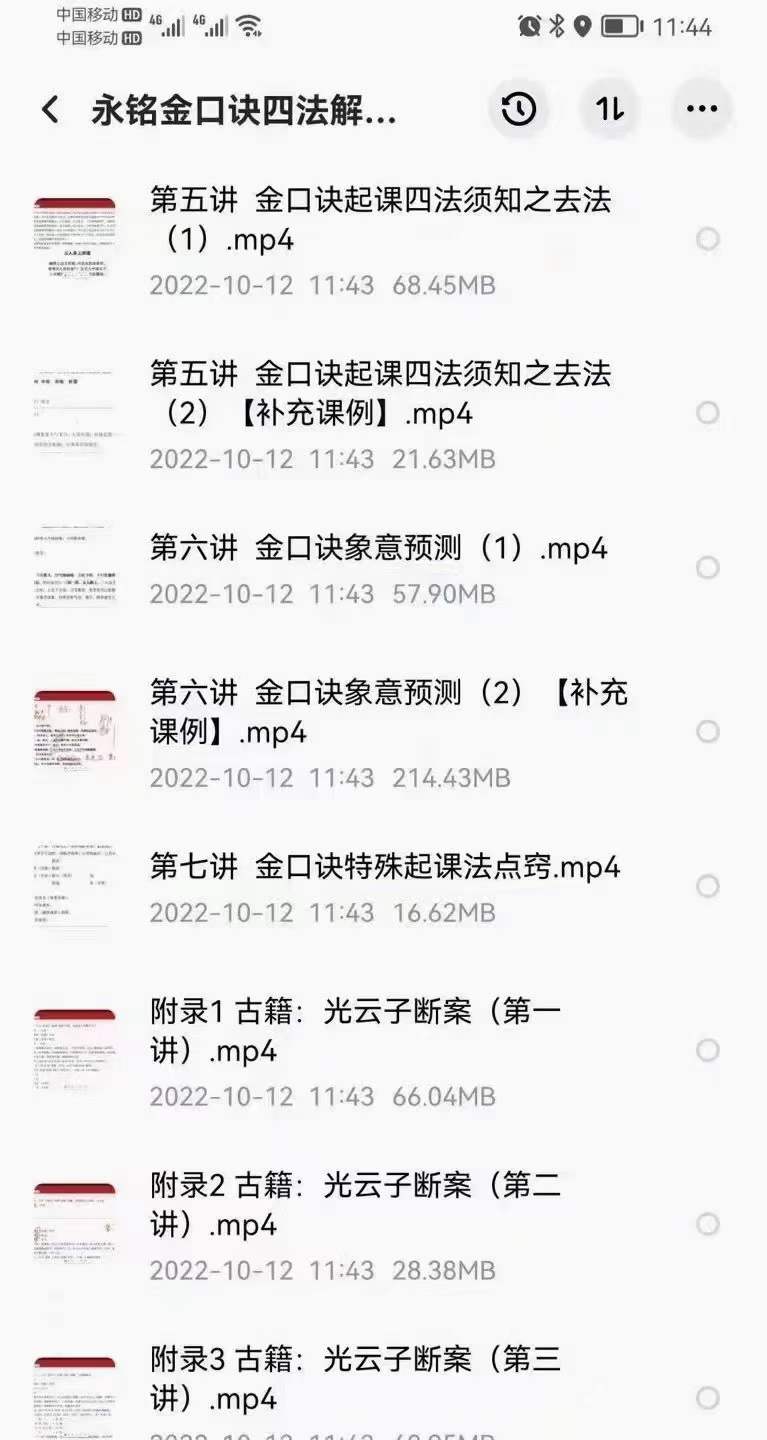Open 附录2 古籍：光云子断案（第二讲）.mp4

(x=355, y=1205)
